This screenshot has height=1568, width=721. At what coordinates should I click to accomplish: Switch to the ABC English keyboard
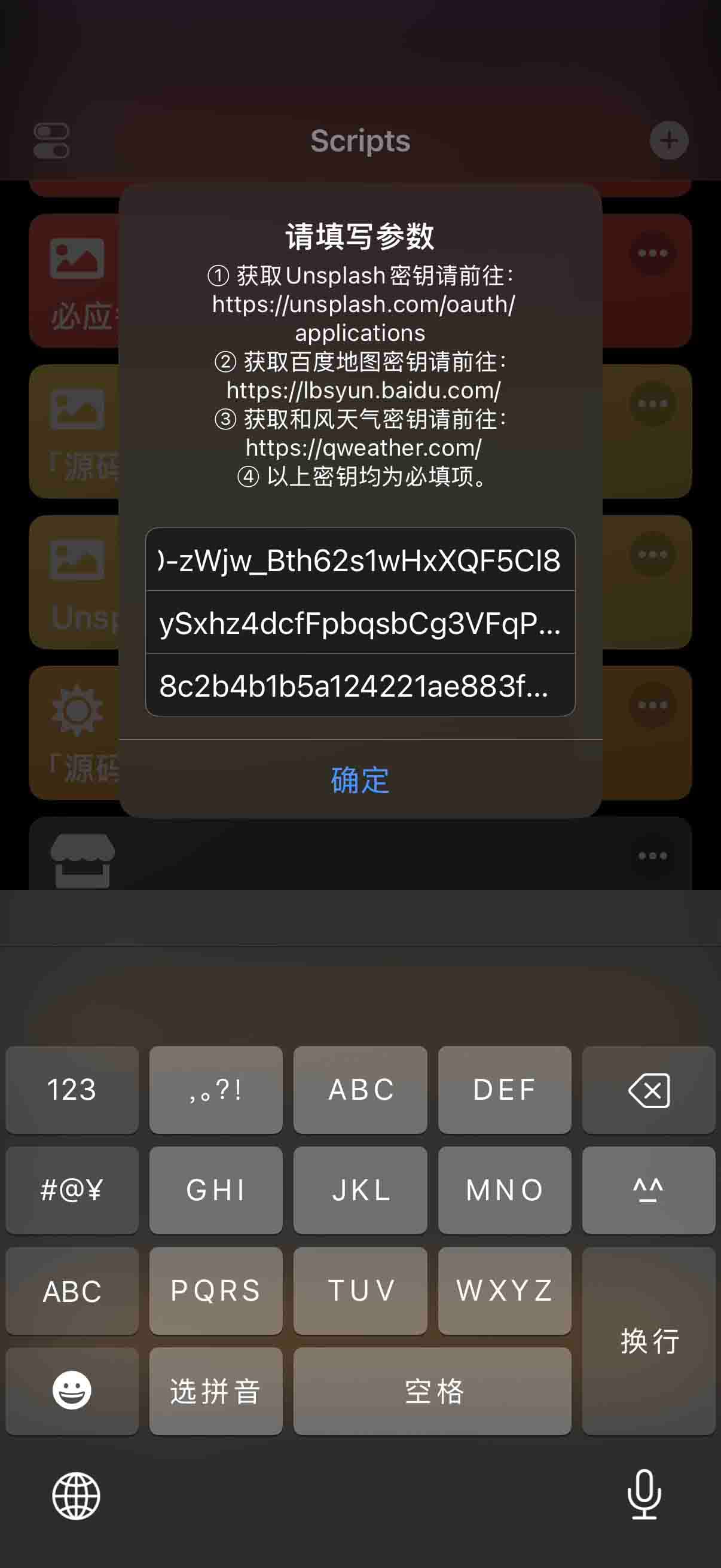72,1291
